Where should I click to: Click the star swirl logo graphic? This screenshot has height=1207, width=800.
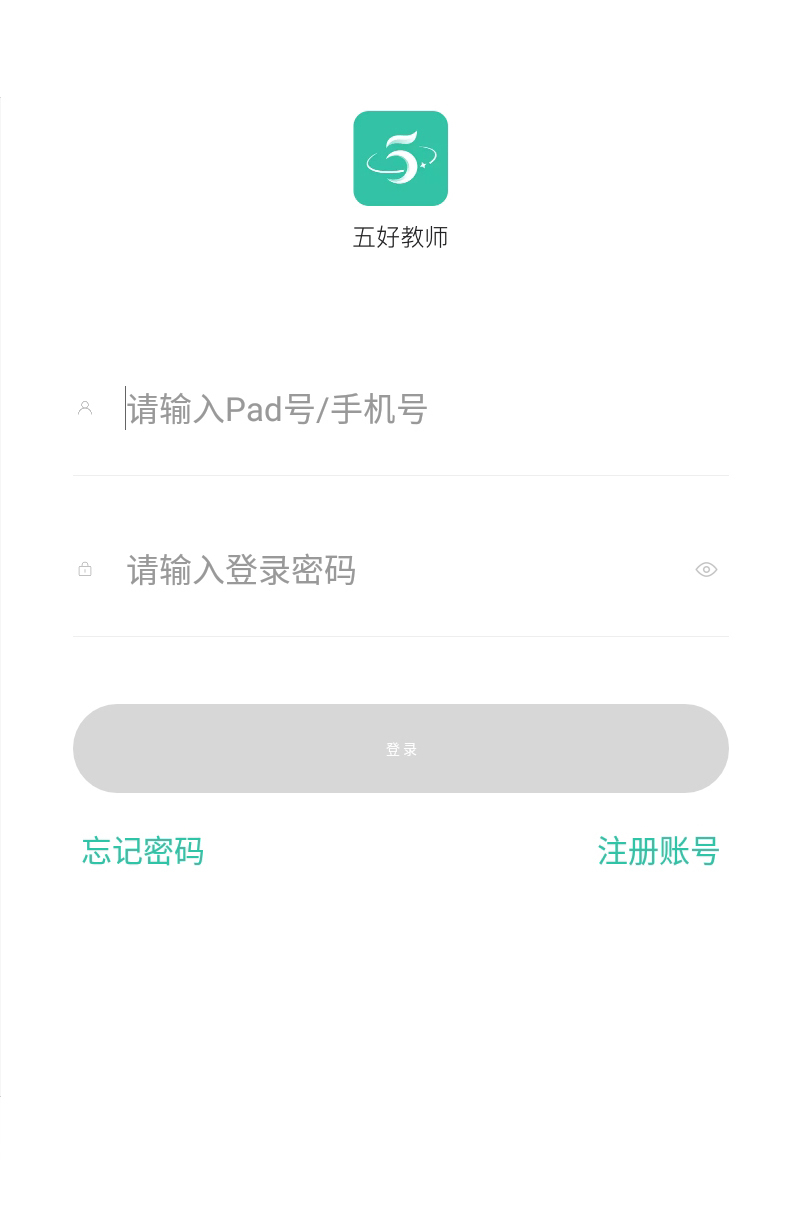(400, 158)
